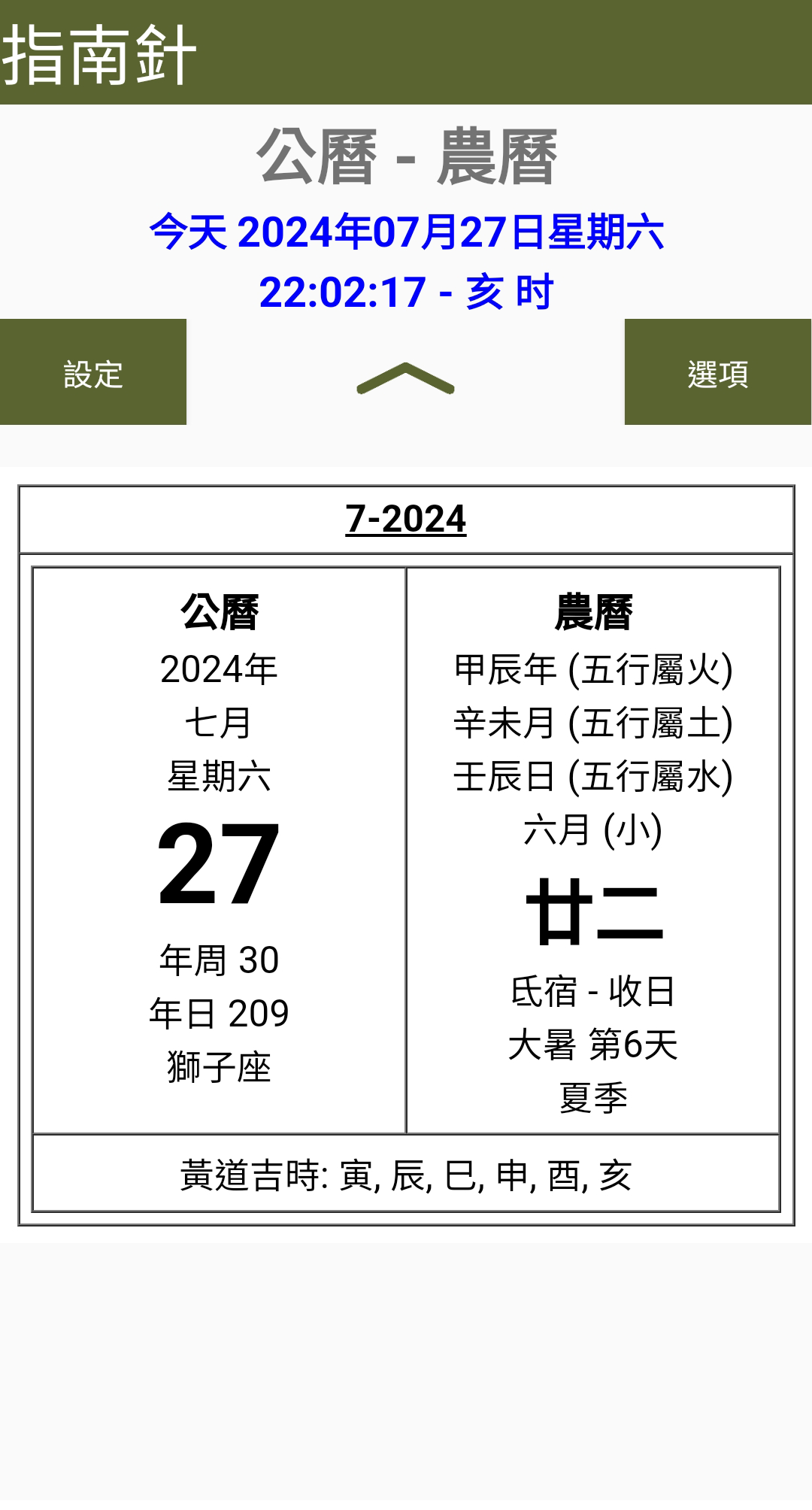Viewport: 812px width, 1510px height.
Task: Open the 選項 options button
Action: (x=717, y=372)
